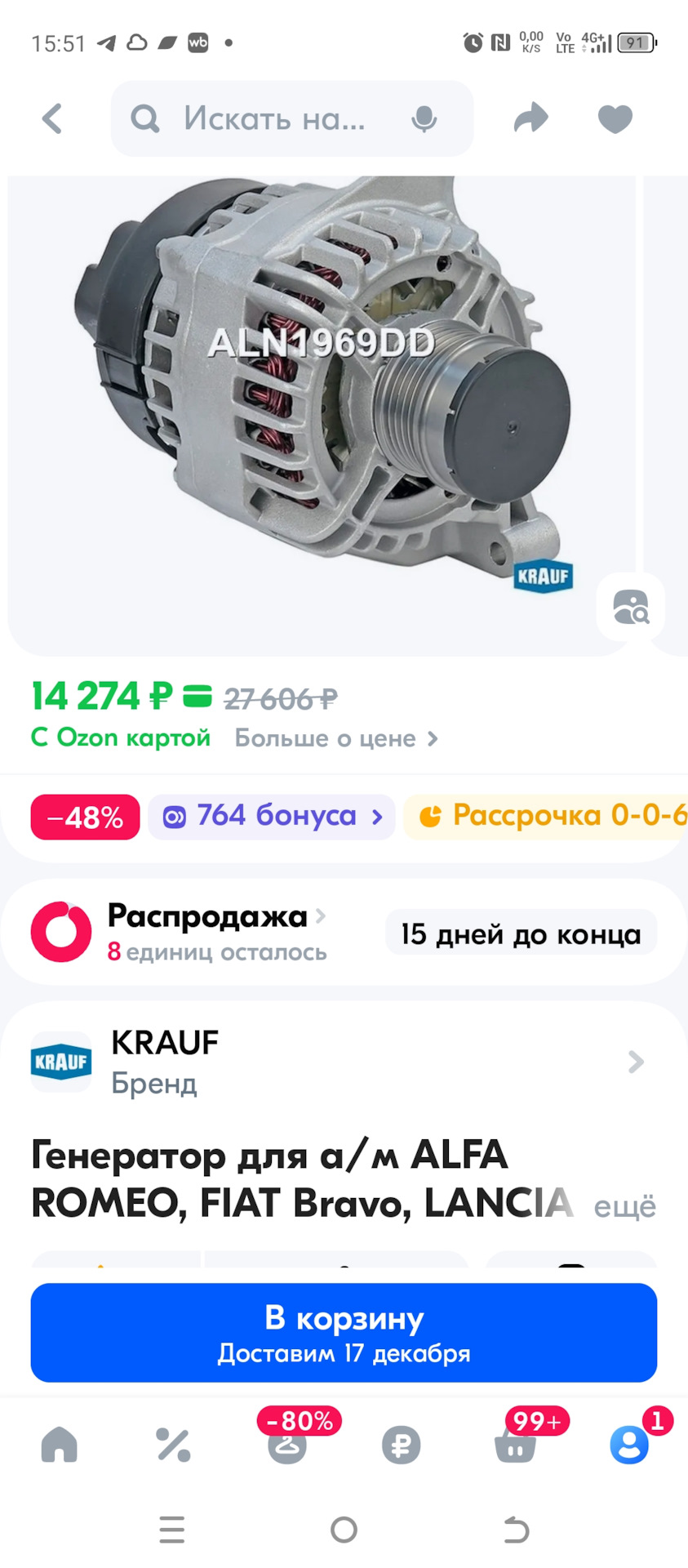Open the KRAUF brand page
This screenshot has width=688, height=1568.
pyautogui.click(x=344, y=1062)
